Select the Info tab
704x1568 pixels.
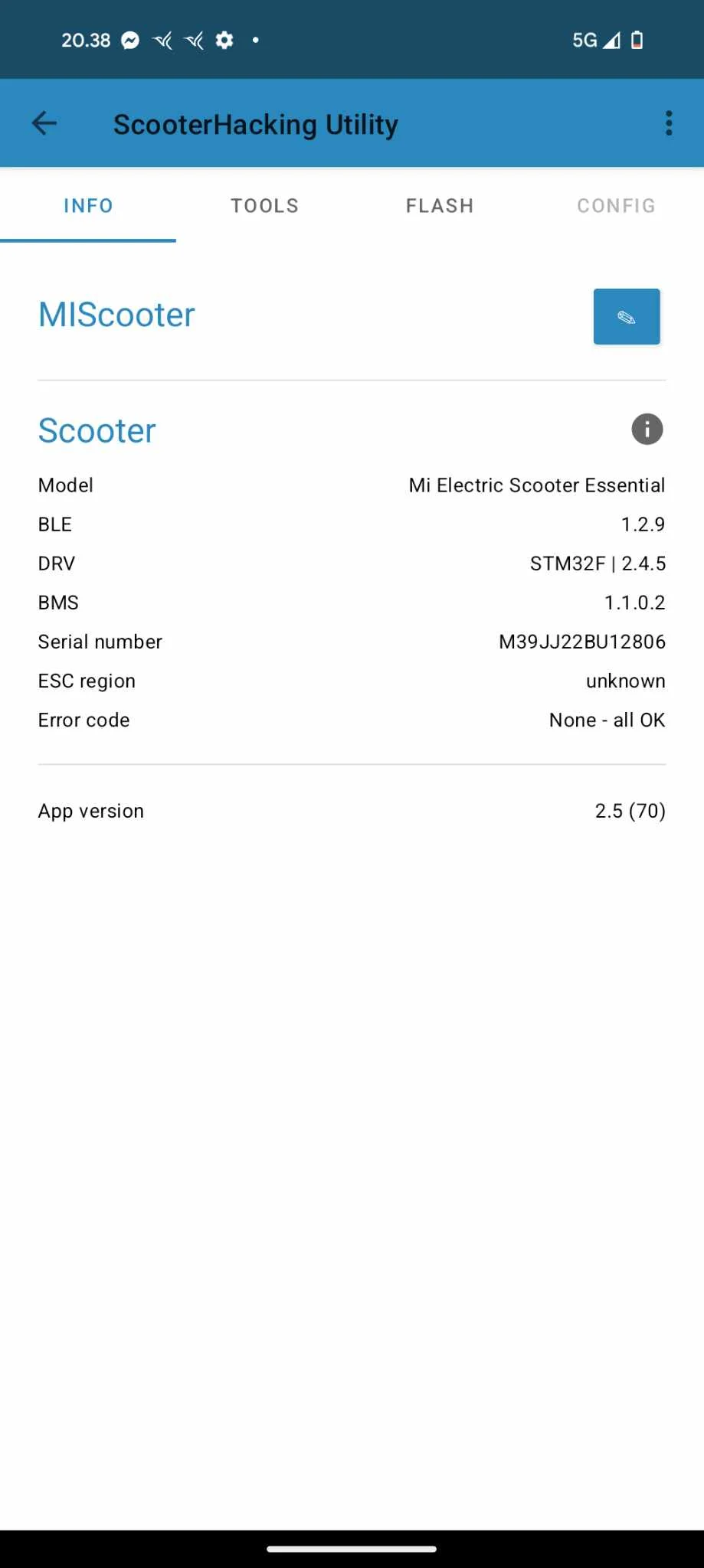tap(88, 206)
